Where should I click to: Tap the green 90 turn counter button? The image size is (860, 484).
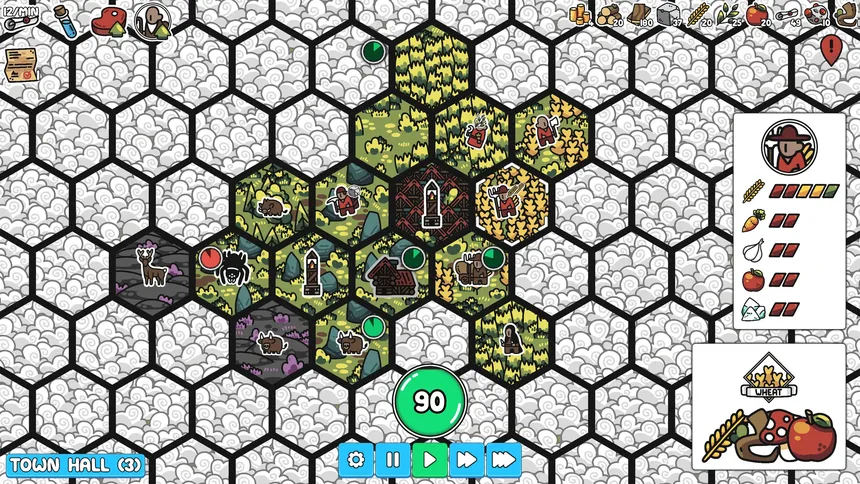(x=430, y=401)
